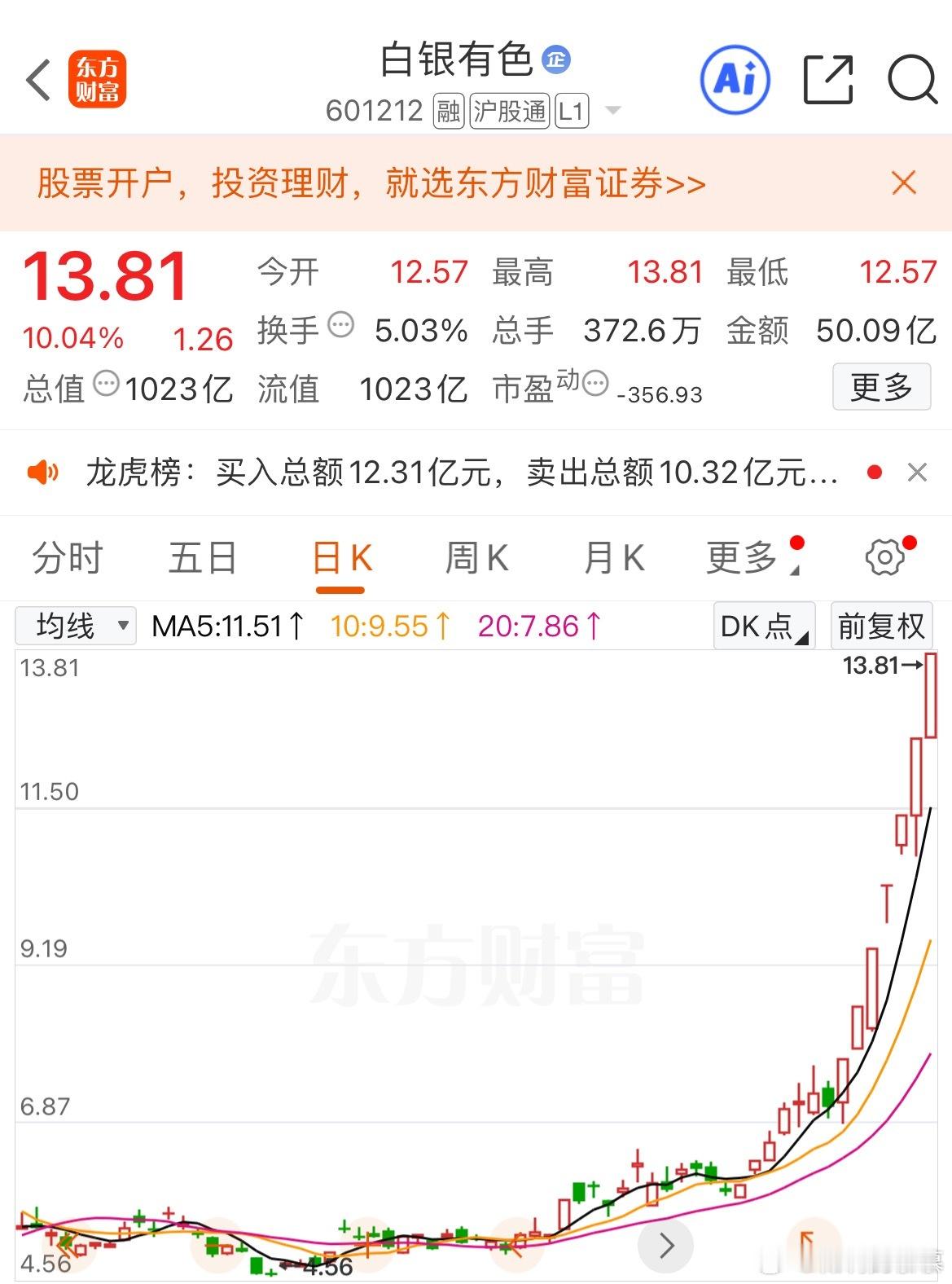Image resolution: width=952 pixels, height=1284 pixels.
Task: Switch to the 分时 tab
Action: pos(65,557)
